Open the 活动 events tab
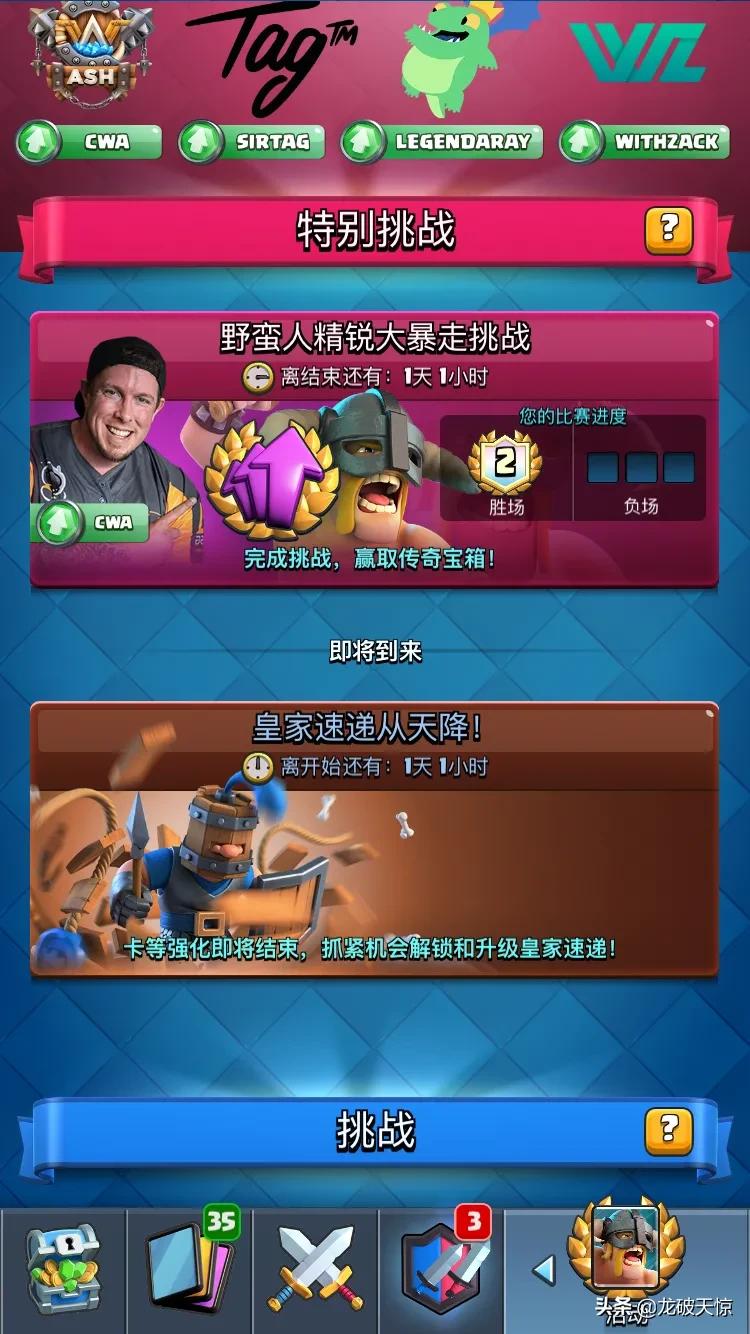 (625, 1265)
